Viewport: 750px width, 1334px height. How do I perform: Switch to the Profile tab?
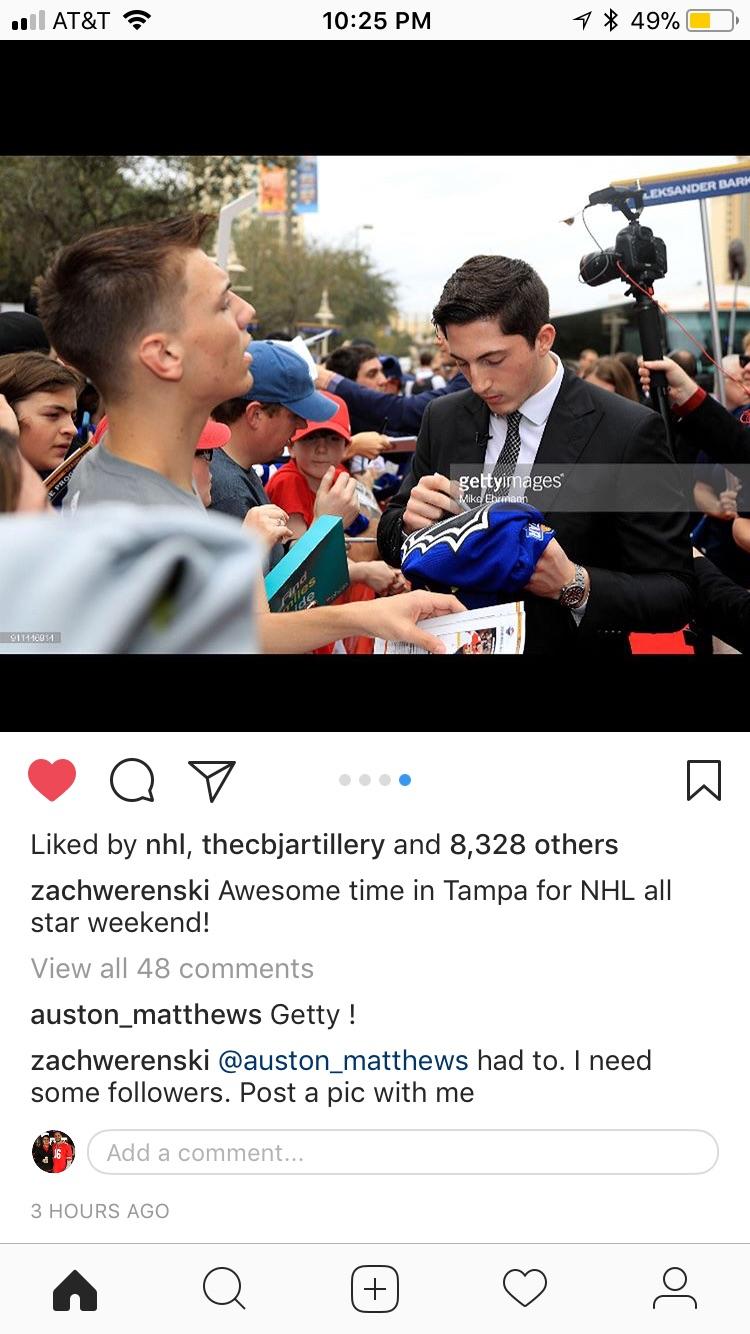(x=675, y=1288)
